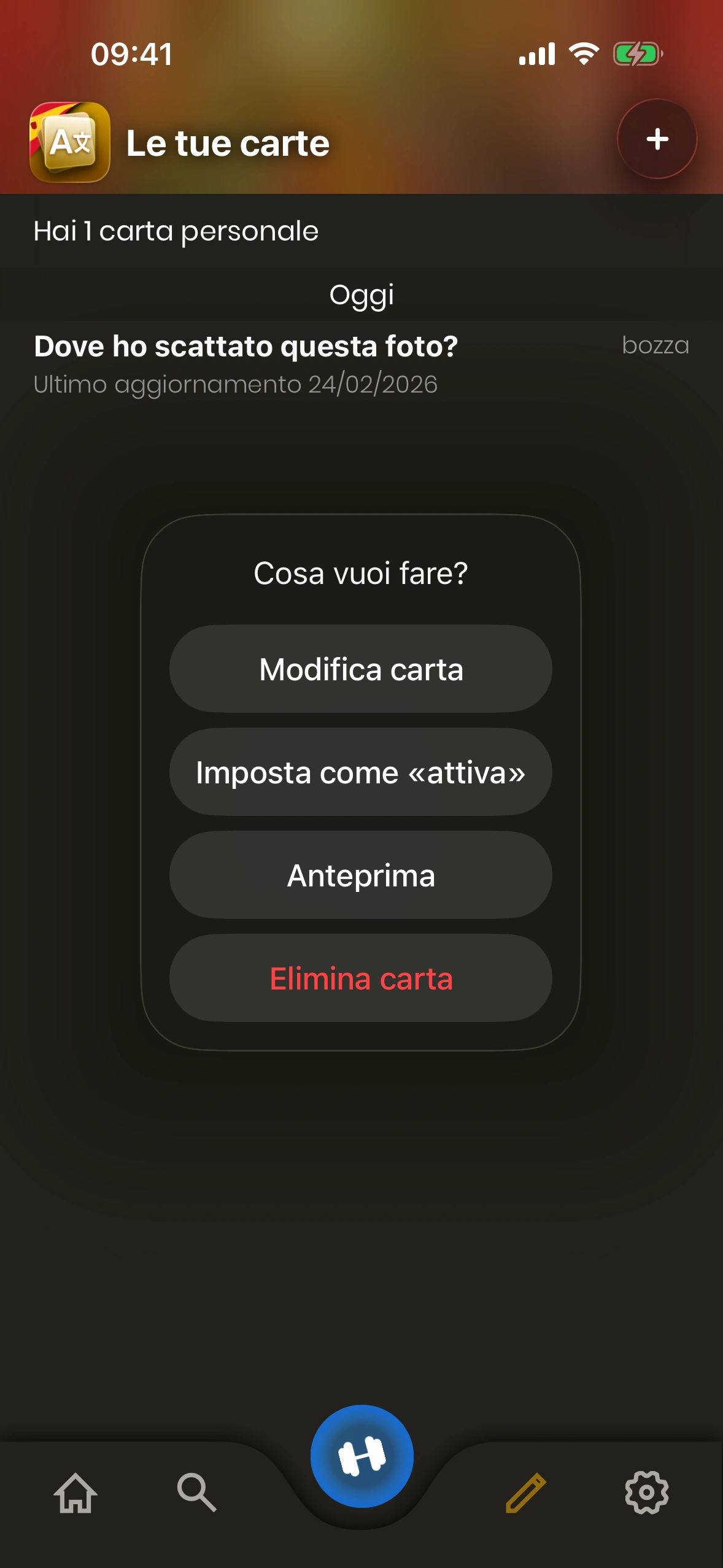Go to the home tab
This screenshot has height=1568, width=723.
(75, 1493)
